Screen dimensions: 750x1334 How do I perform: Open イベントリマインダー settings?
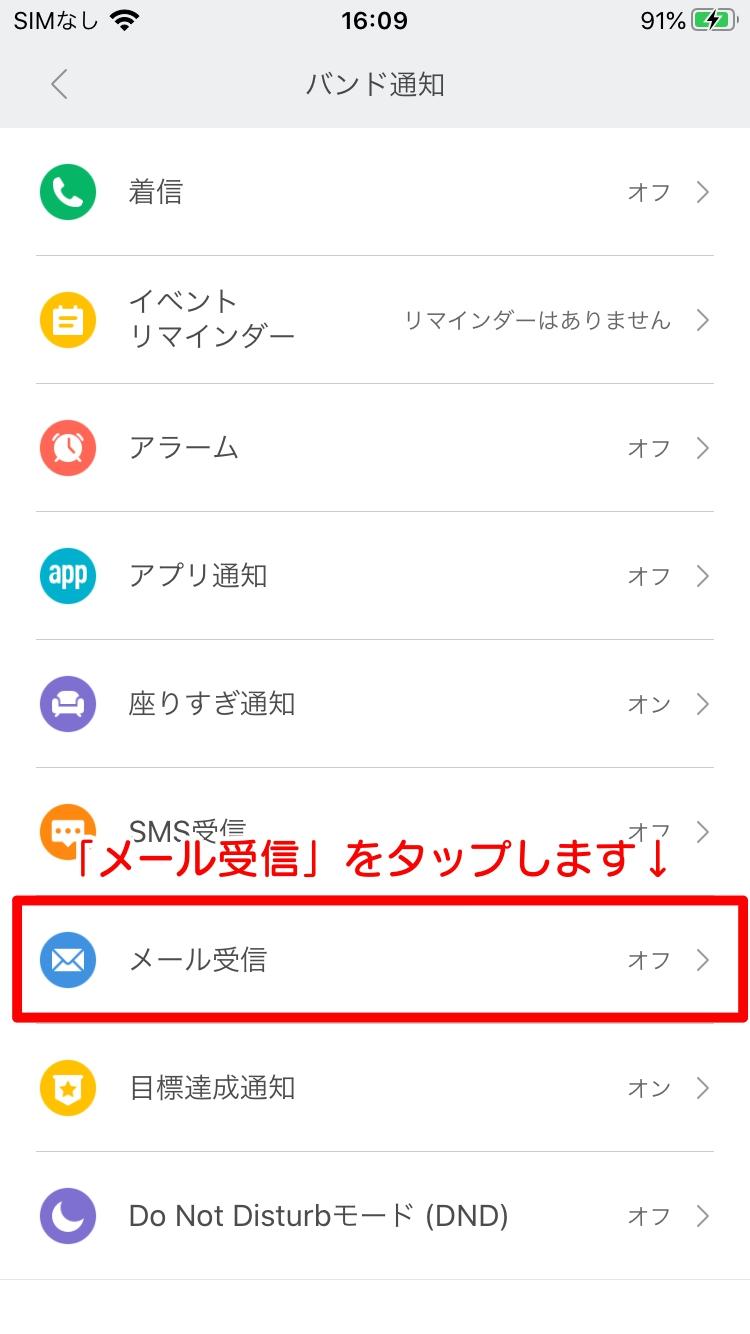375,320
